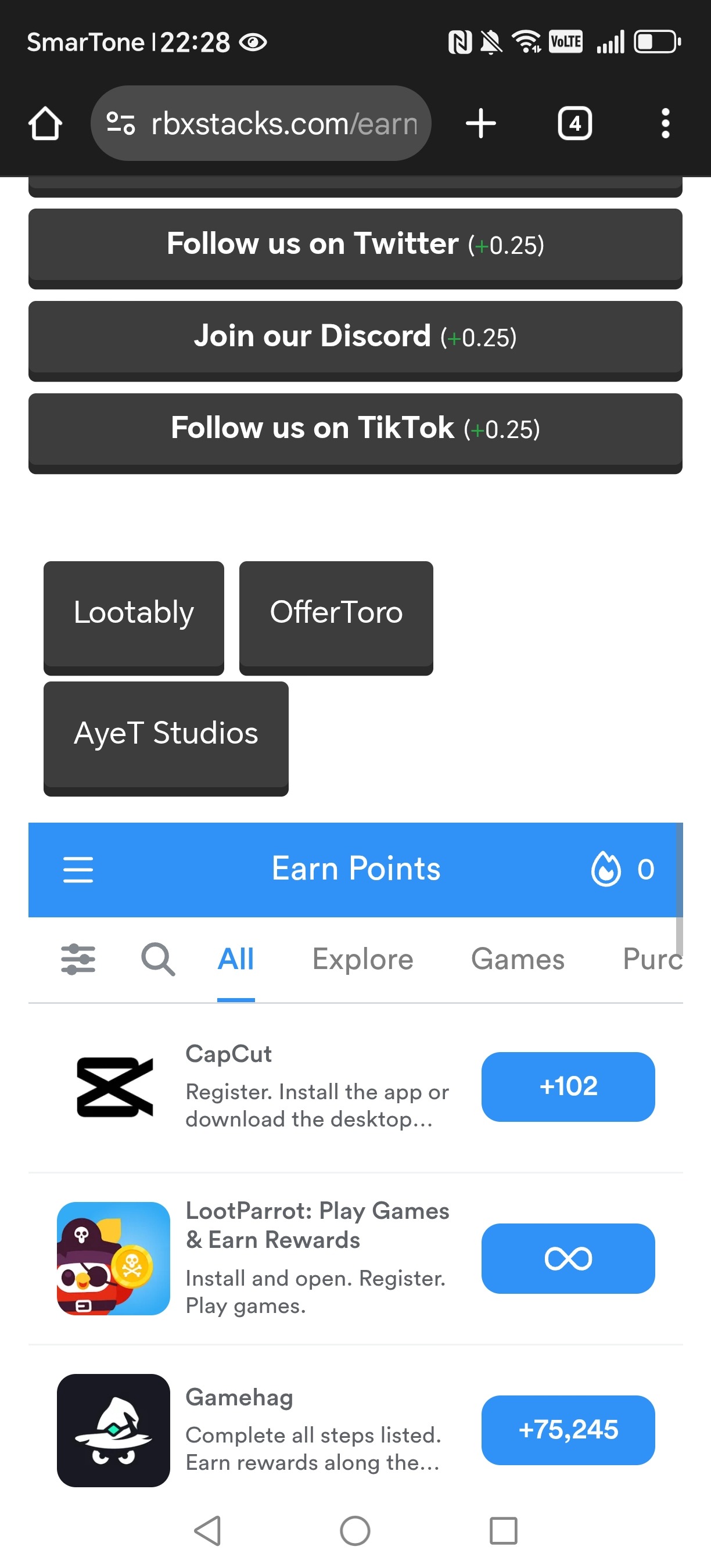711x1568 pixels.
Task: Open the offer search icon
Action: (157, 959)
